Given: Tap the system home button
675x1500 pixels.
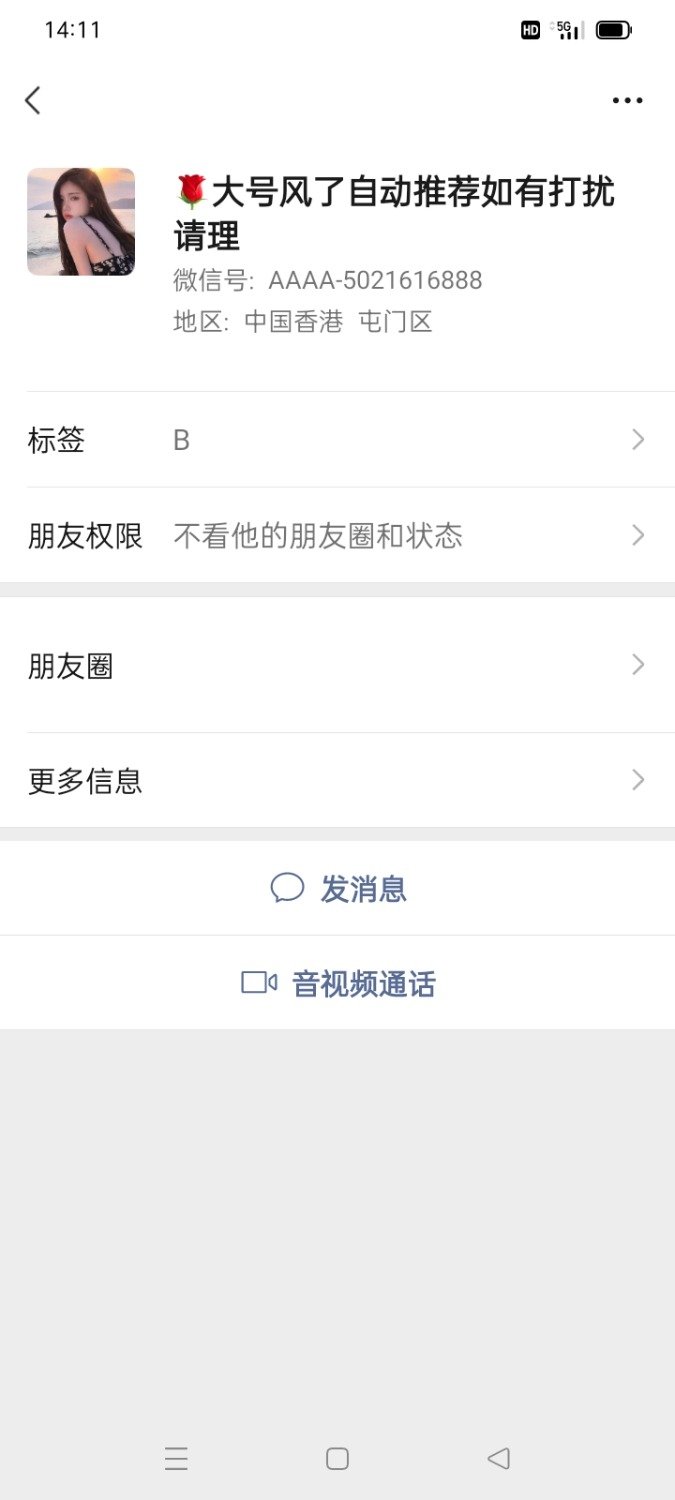Looking at the screenshot, I should [x=337, y=1459].
